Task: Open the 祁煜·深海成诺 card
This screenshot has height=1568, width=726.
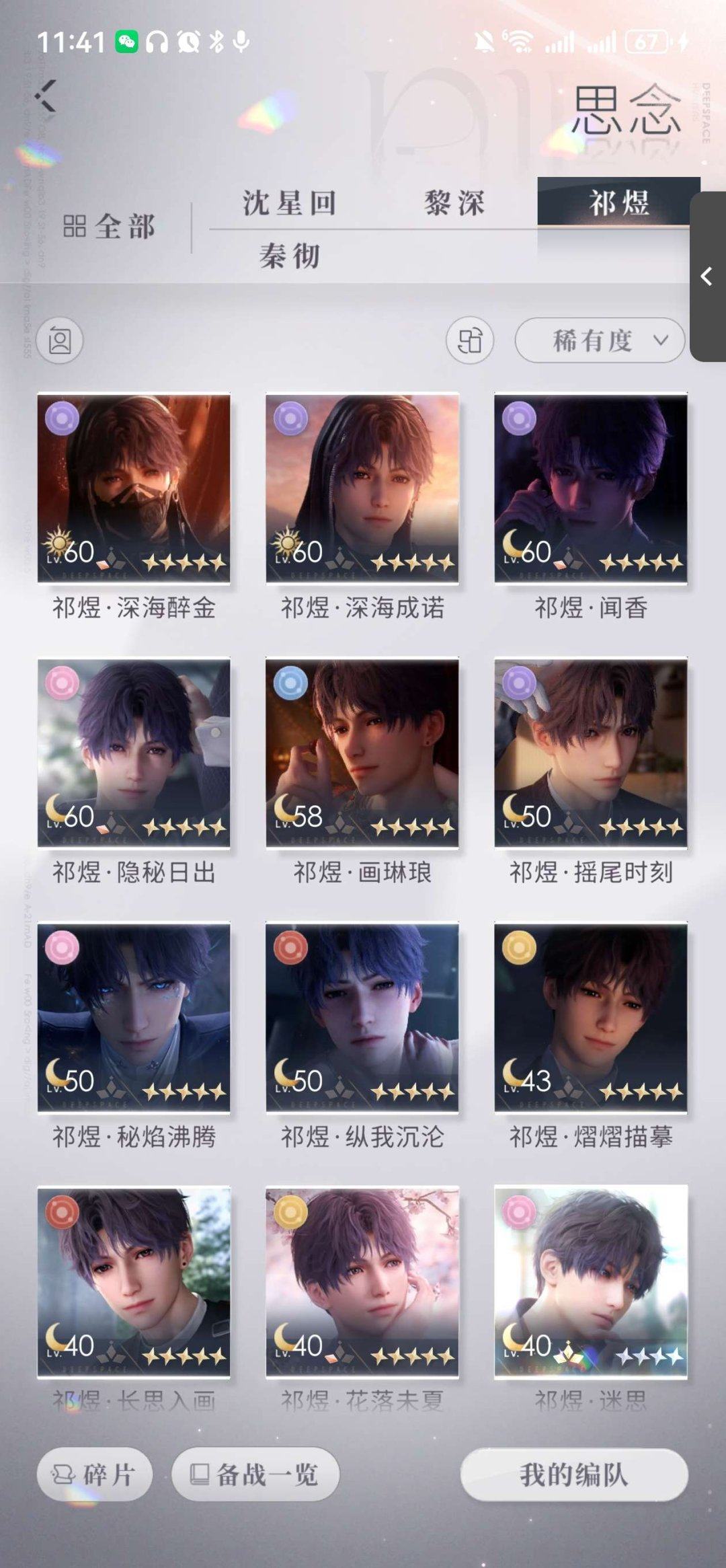Action: pos(362,488)
